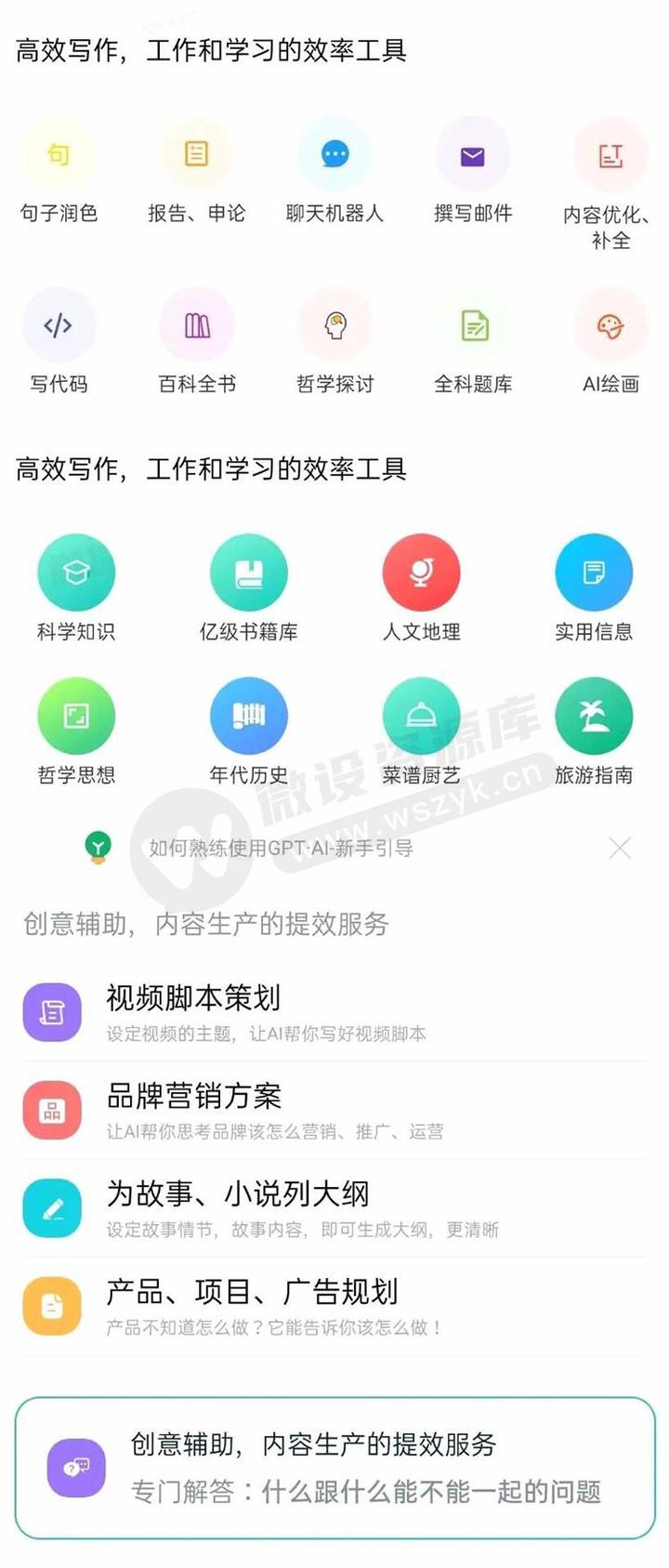Select 全科题库 question bank
Viewport: 669px width, 1568px height.
click(x=473, y=326)
